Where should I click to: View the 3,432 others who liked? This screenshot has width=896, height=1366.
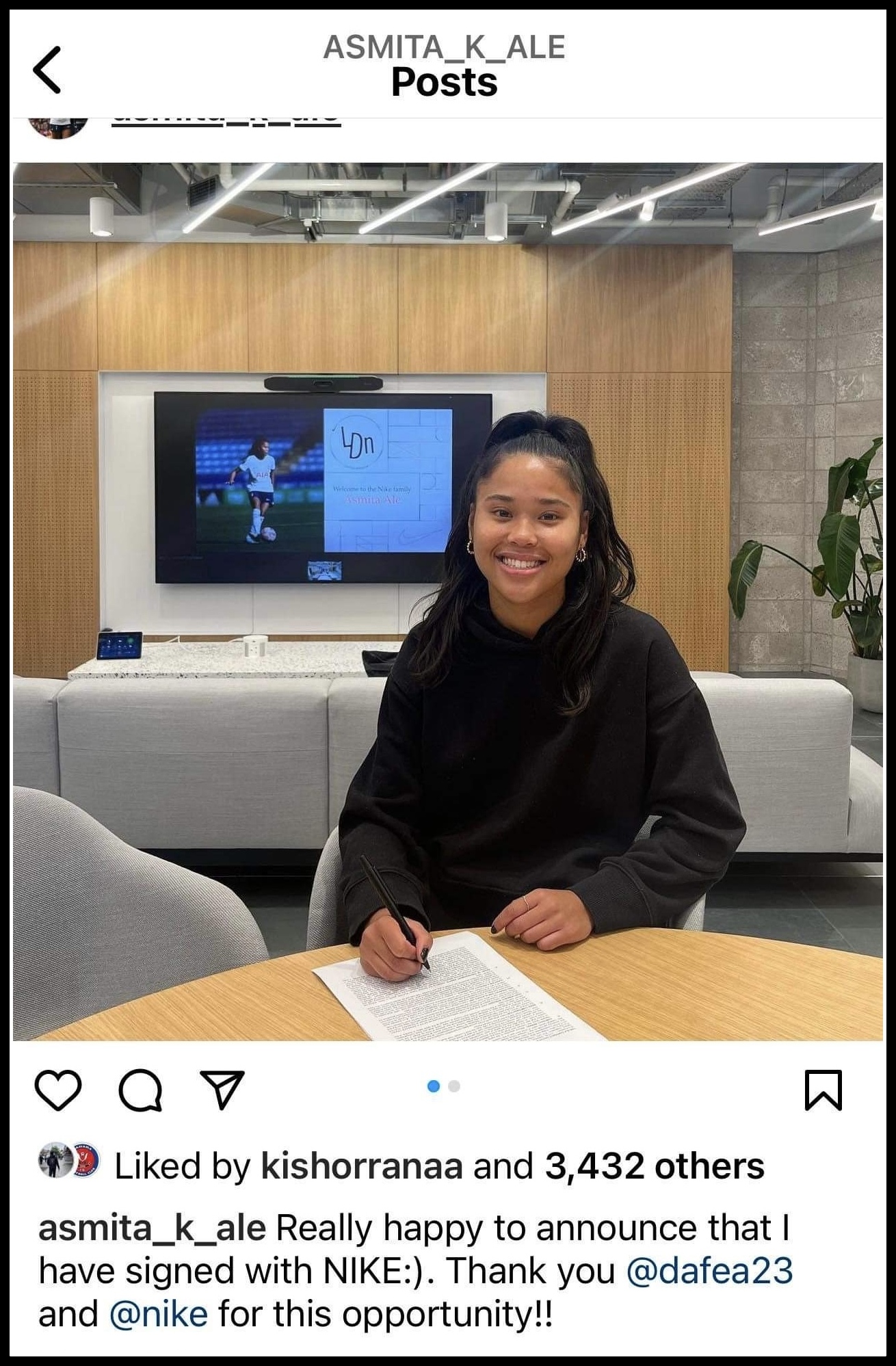coord(655,1166)
